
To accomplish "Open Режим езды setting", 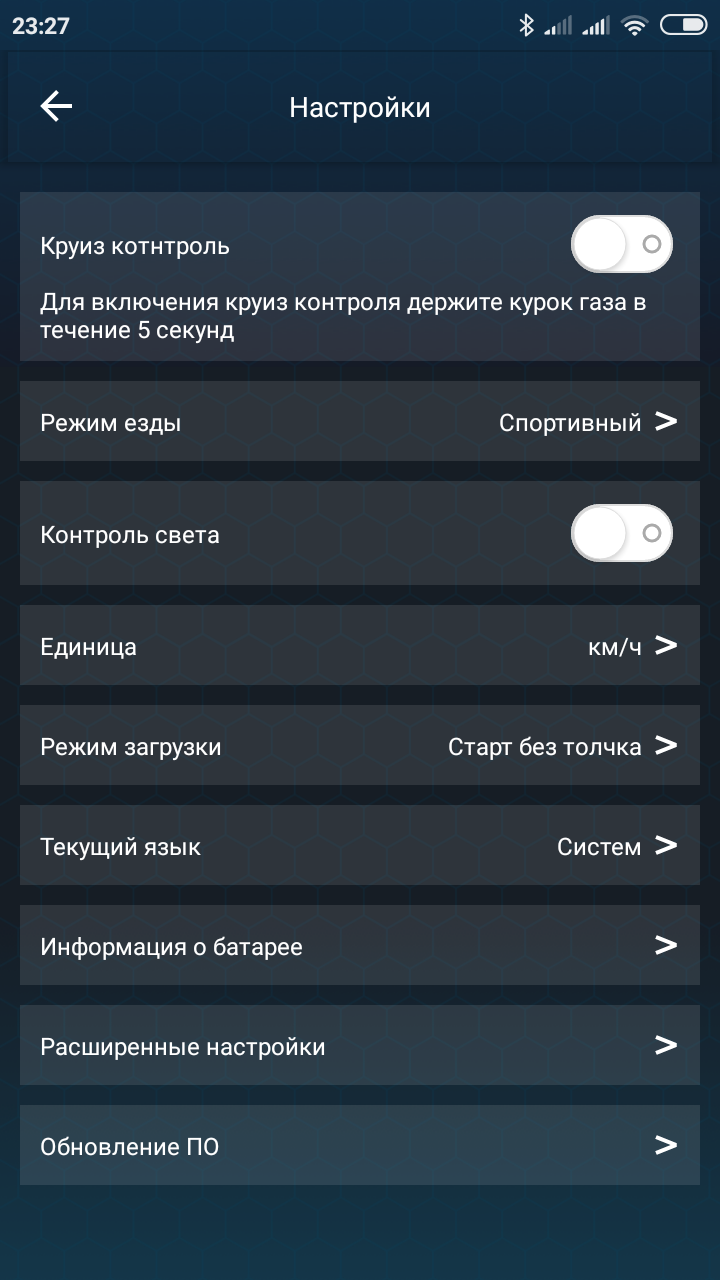I will (x=360, y=422).
